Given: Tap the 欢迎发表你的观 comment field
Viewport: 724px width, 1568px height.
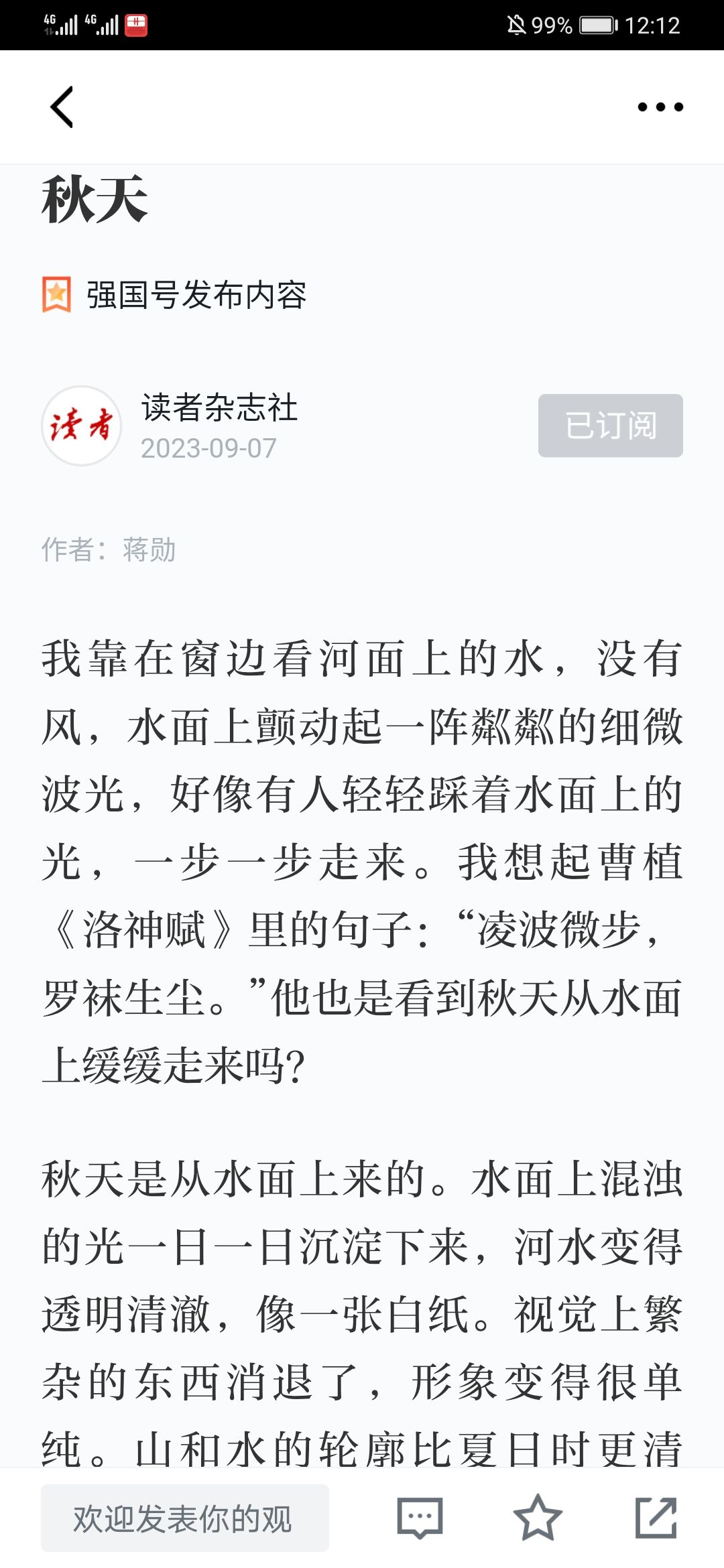Looking at the screenshot, I should (185, 1518).
